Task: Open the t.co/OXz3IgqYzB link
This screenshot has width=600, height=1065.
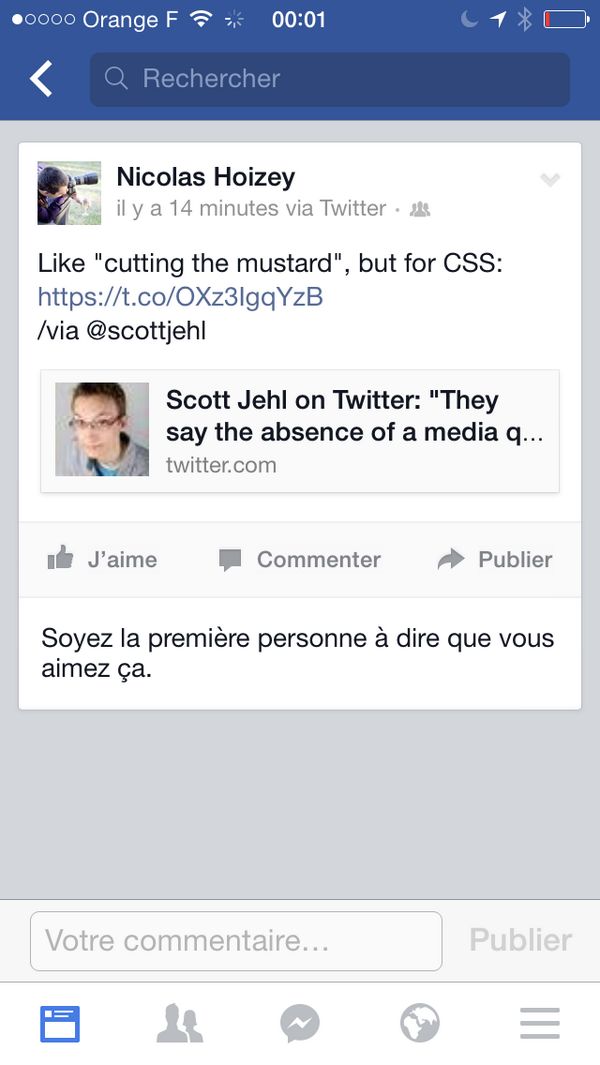Action: [180, 297]
